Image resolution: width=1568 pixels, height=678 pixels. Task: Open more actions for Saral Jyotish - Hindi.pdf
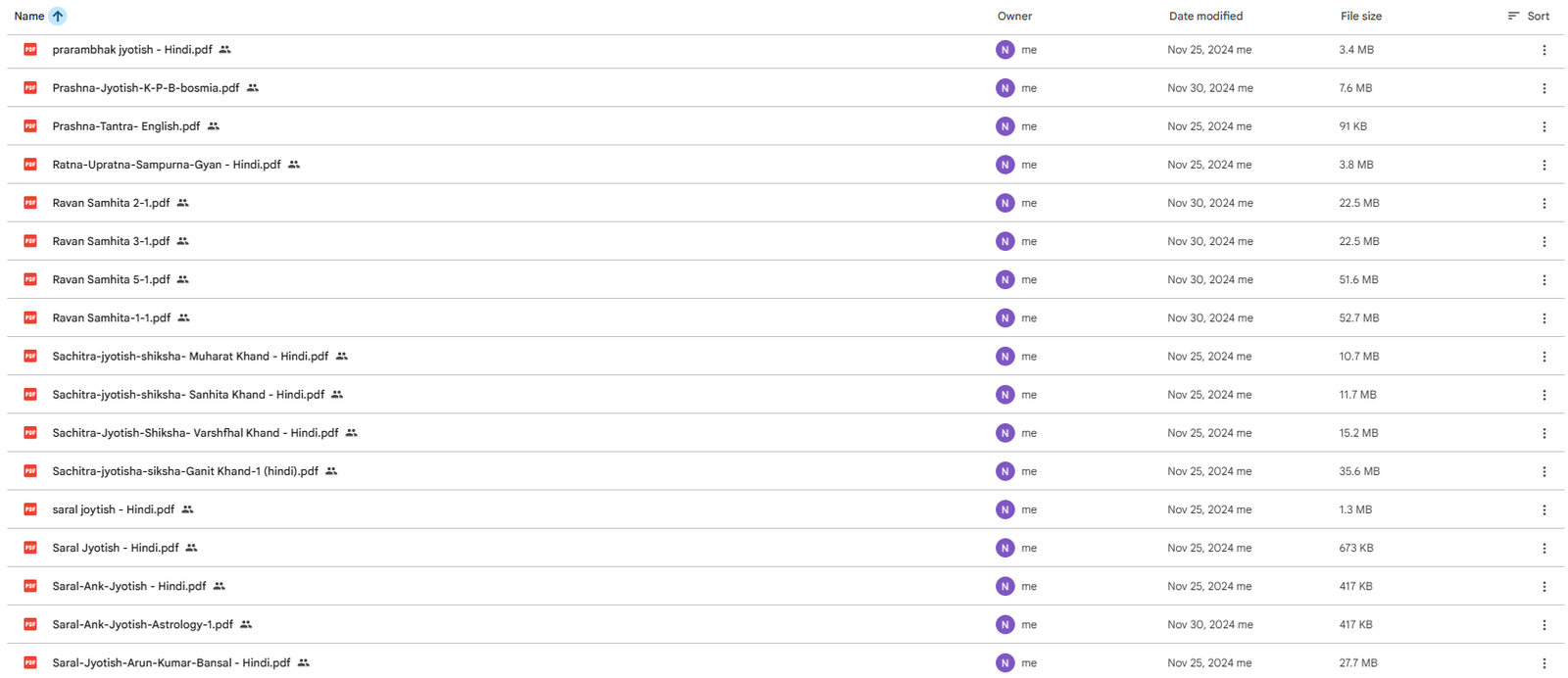pos(1543,548)
